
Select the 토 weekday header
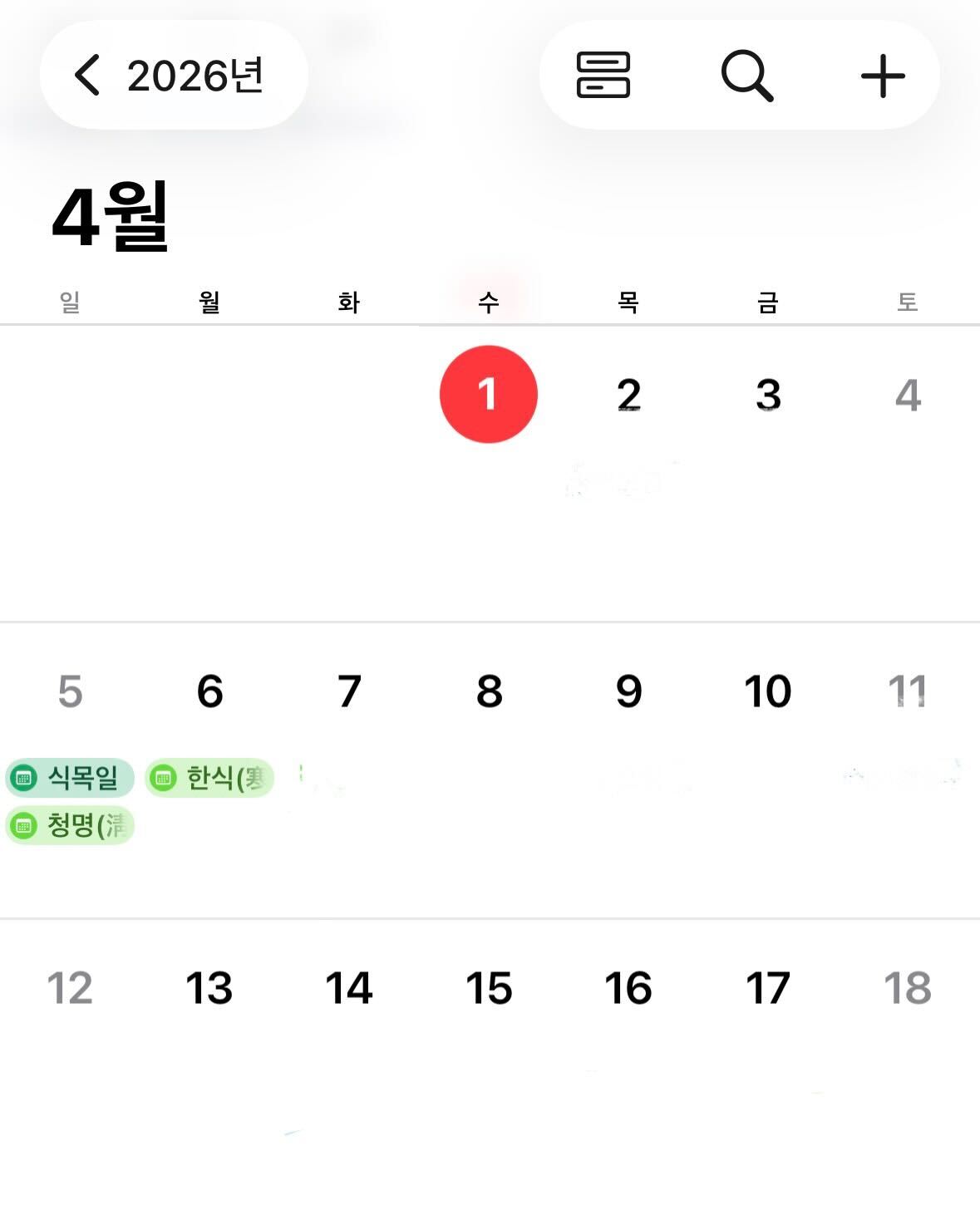tap(909, 302)
